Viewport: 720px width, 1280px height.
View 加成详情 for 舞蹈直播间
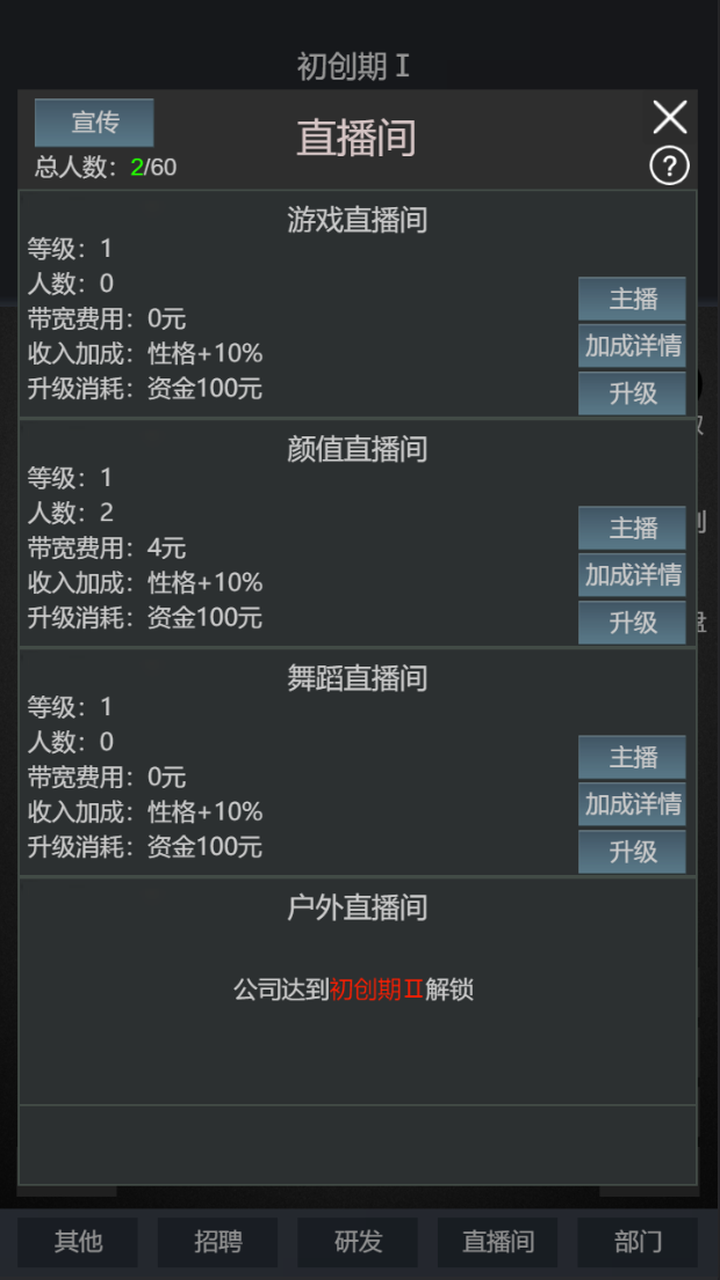(632, 804)
